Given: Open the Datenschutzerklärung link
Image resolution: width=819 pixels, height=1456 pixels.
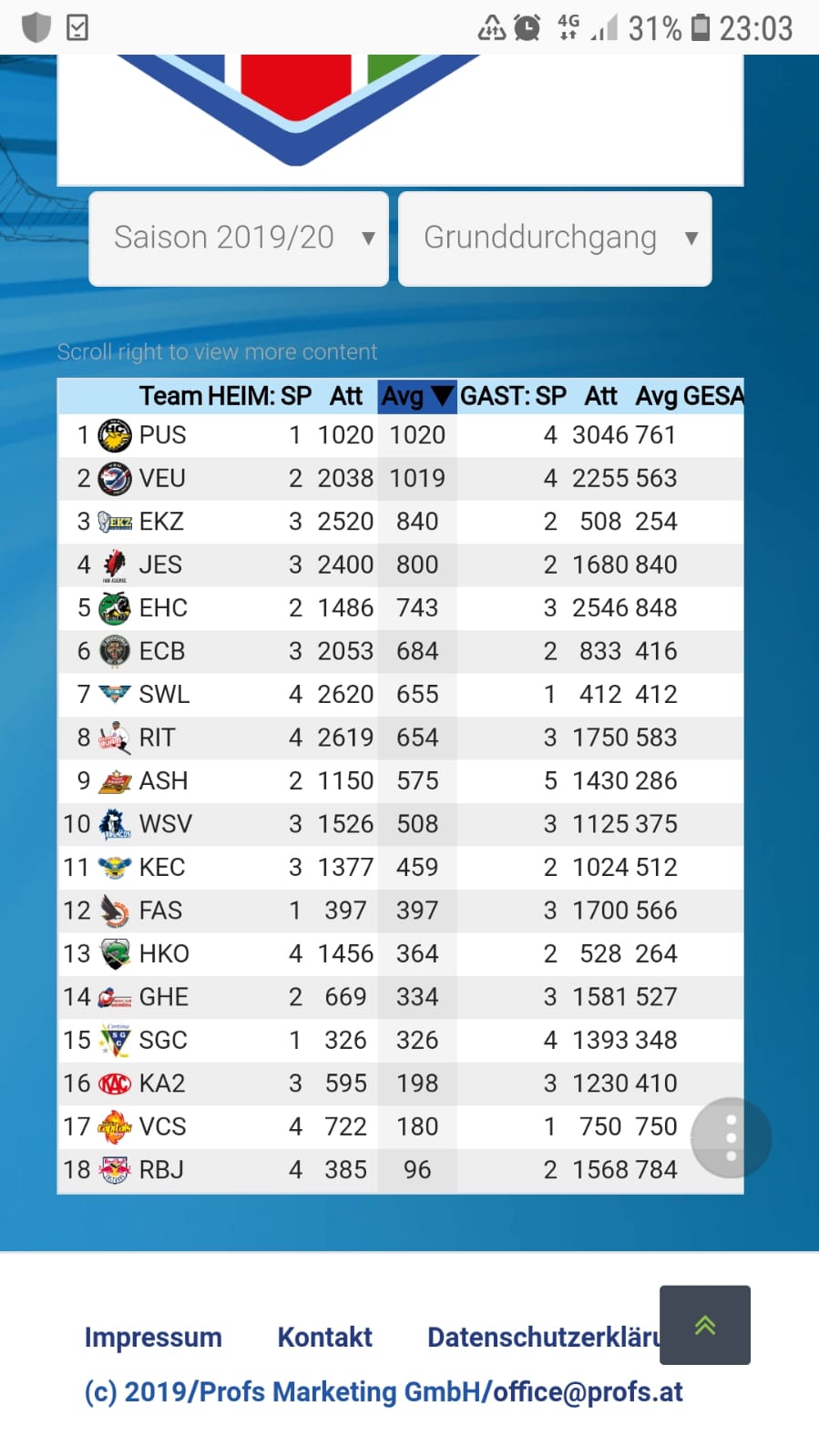Looking at the screenshot, I should [543, 1337].
